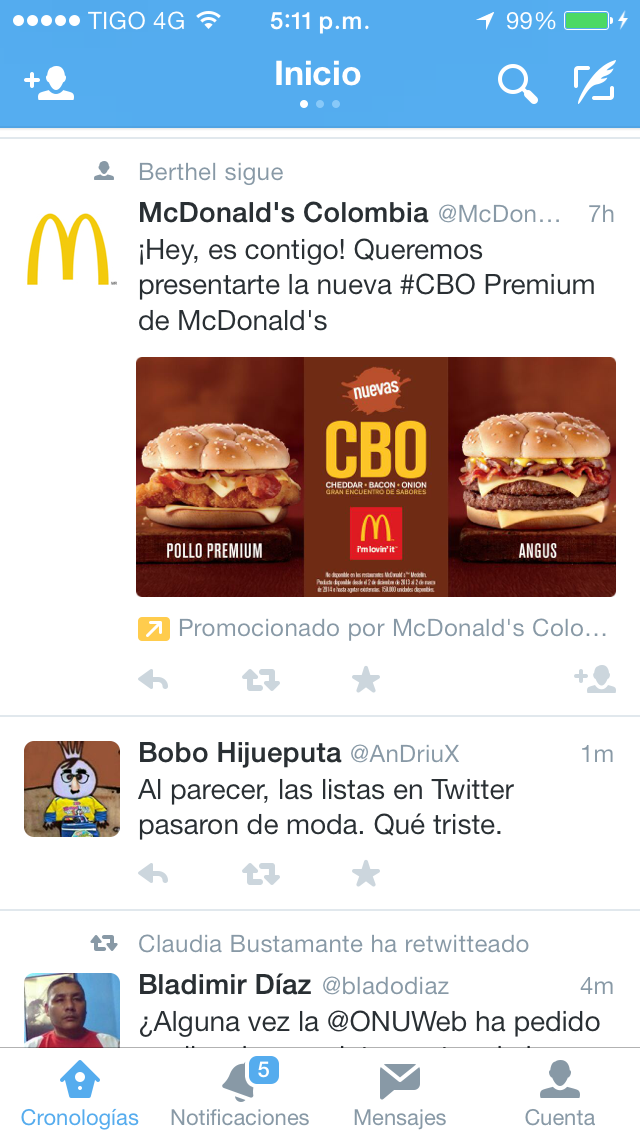Reply to Bobo Hijueputa's tweet
Image resolution: width=640 pixels, height=1136 pixels.
[153, 875]
